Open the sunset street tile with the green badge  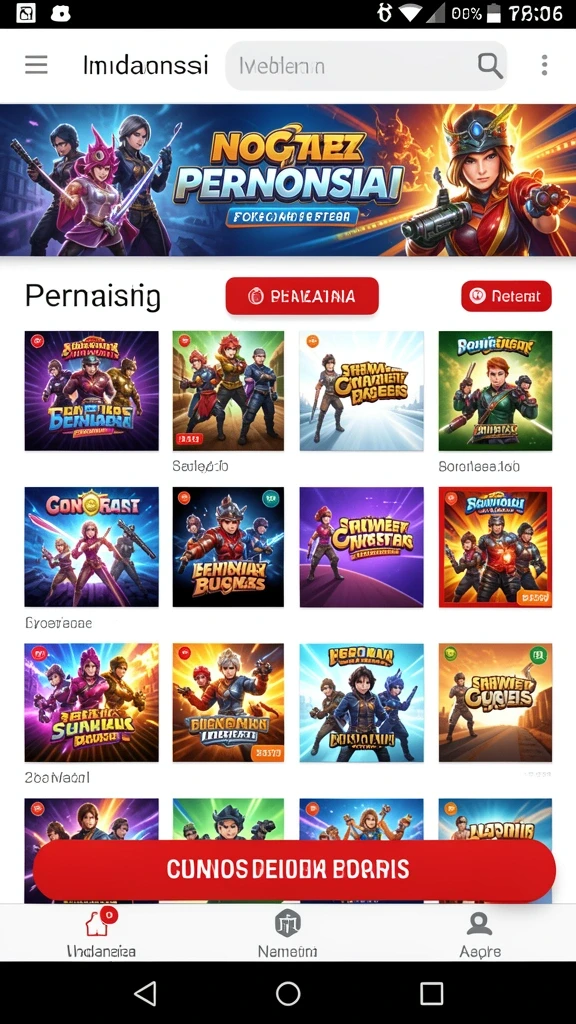pyautogui.click(x=495, y=703)
